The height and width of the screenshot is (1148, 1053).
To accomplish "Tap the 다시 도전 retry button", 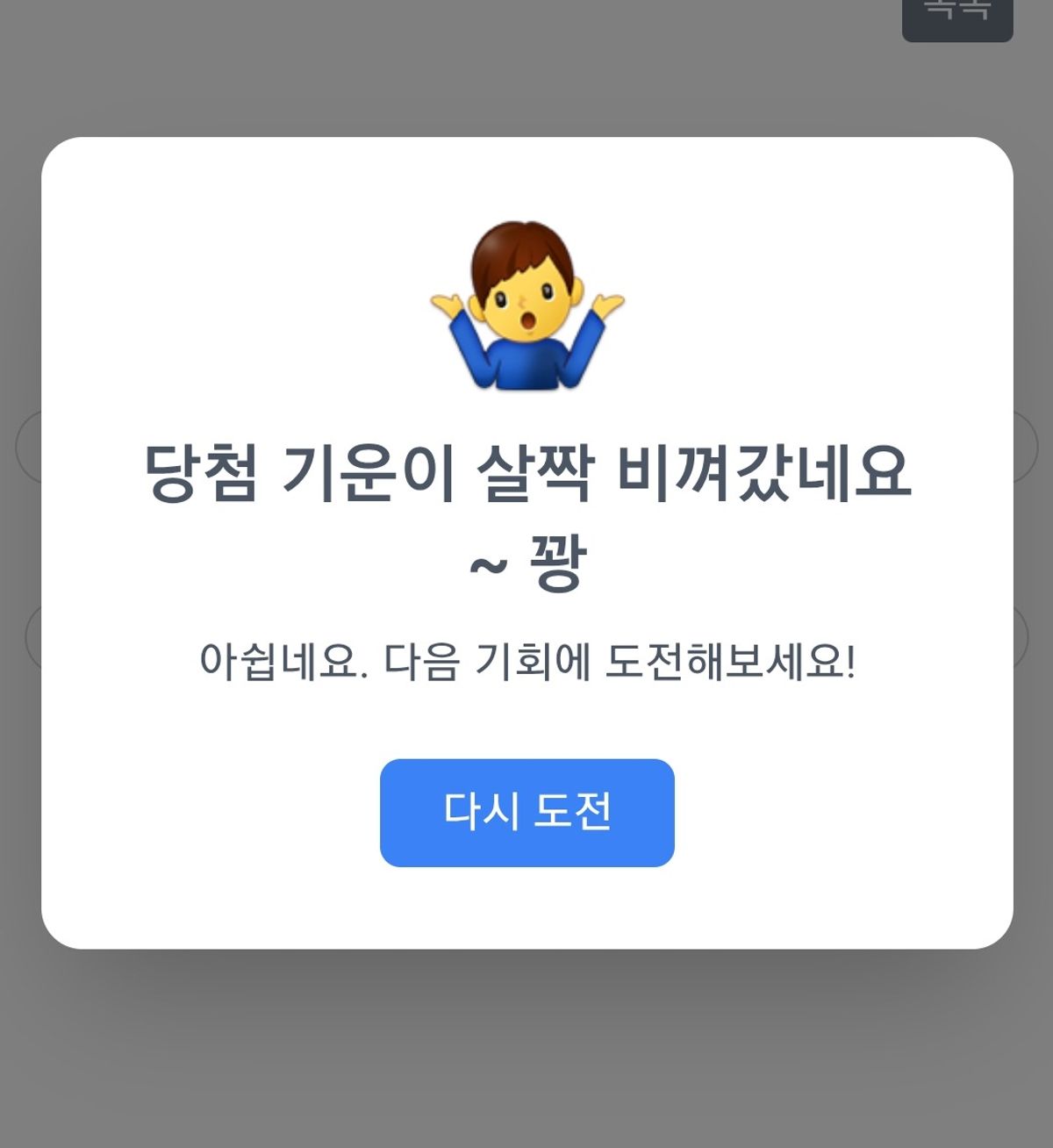I will coord(526,812).
